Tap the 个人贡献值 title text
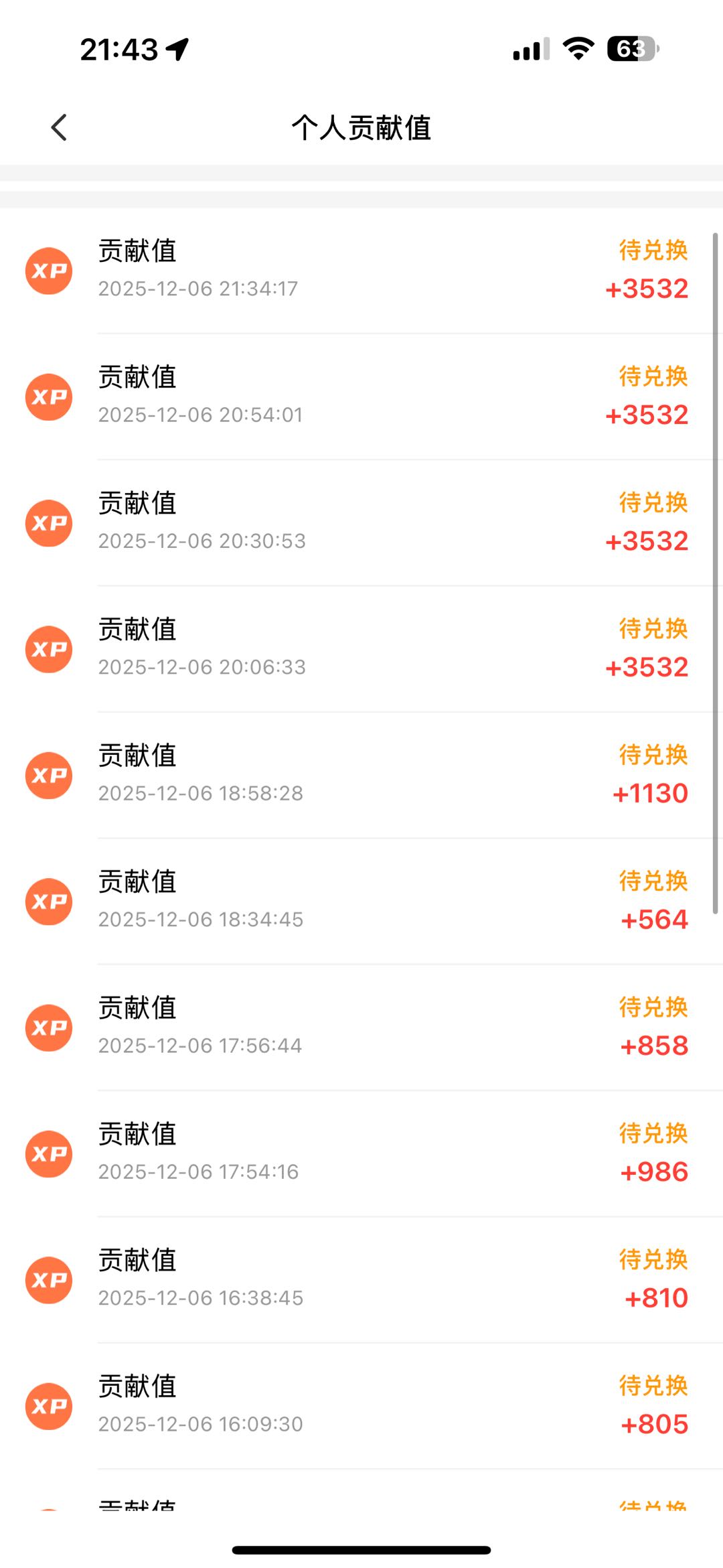723x1568 pixels. tap(361, 127)
